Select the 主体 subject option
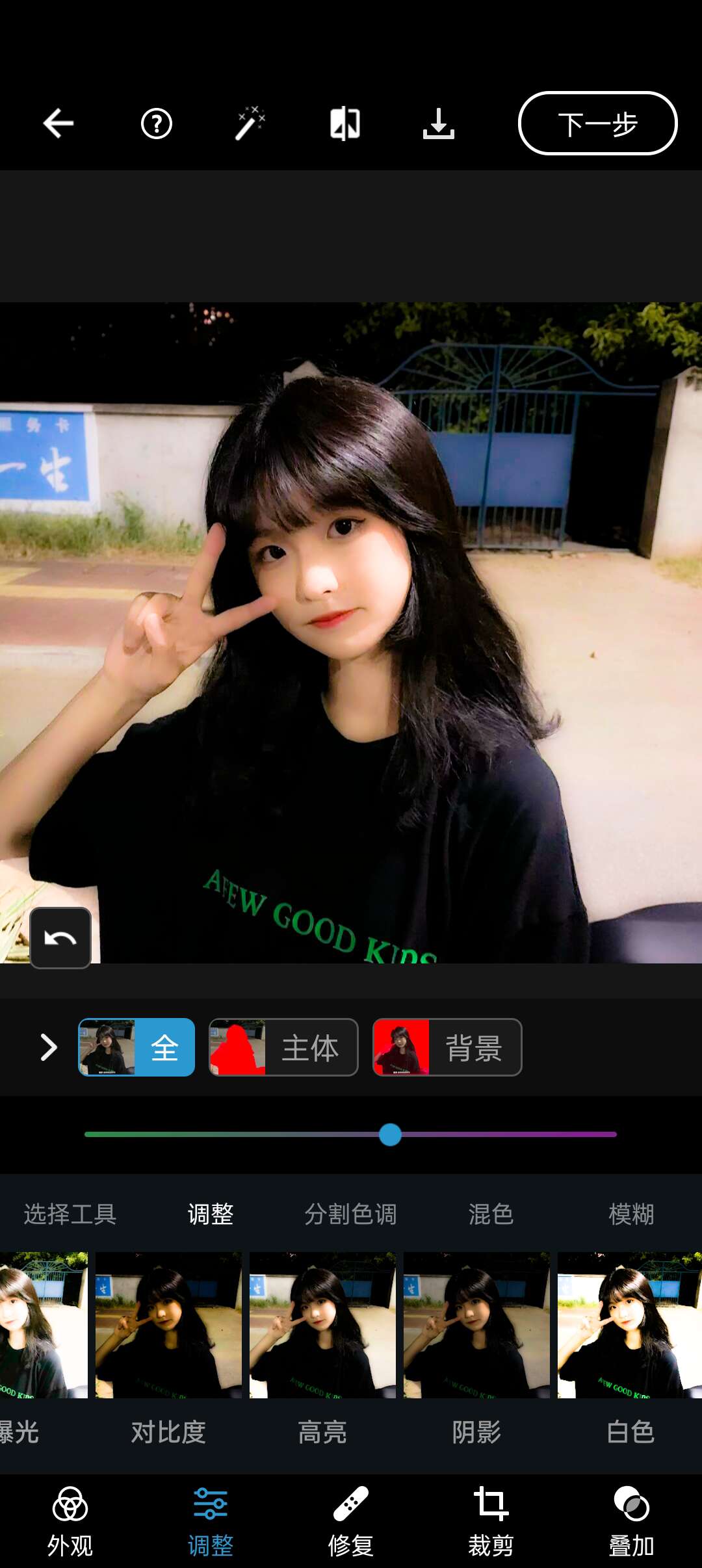Viewport: 702px width, 1568px height. click(x=283, y=1047)
